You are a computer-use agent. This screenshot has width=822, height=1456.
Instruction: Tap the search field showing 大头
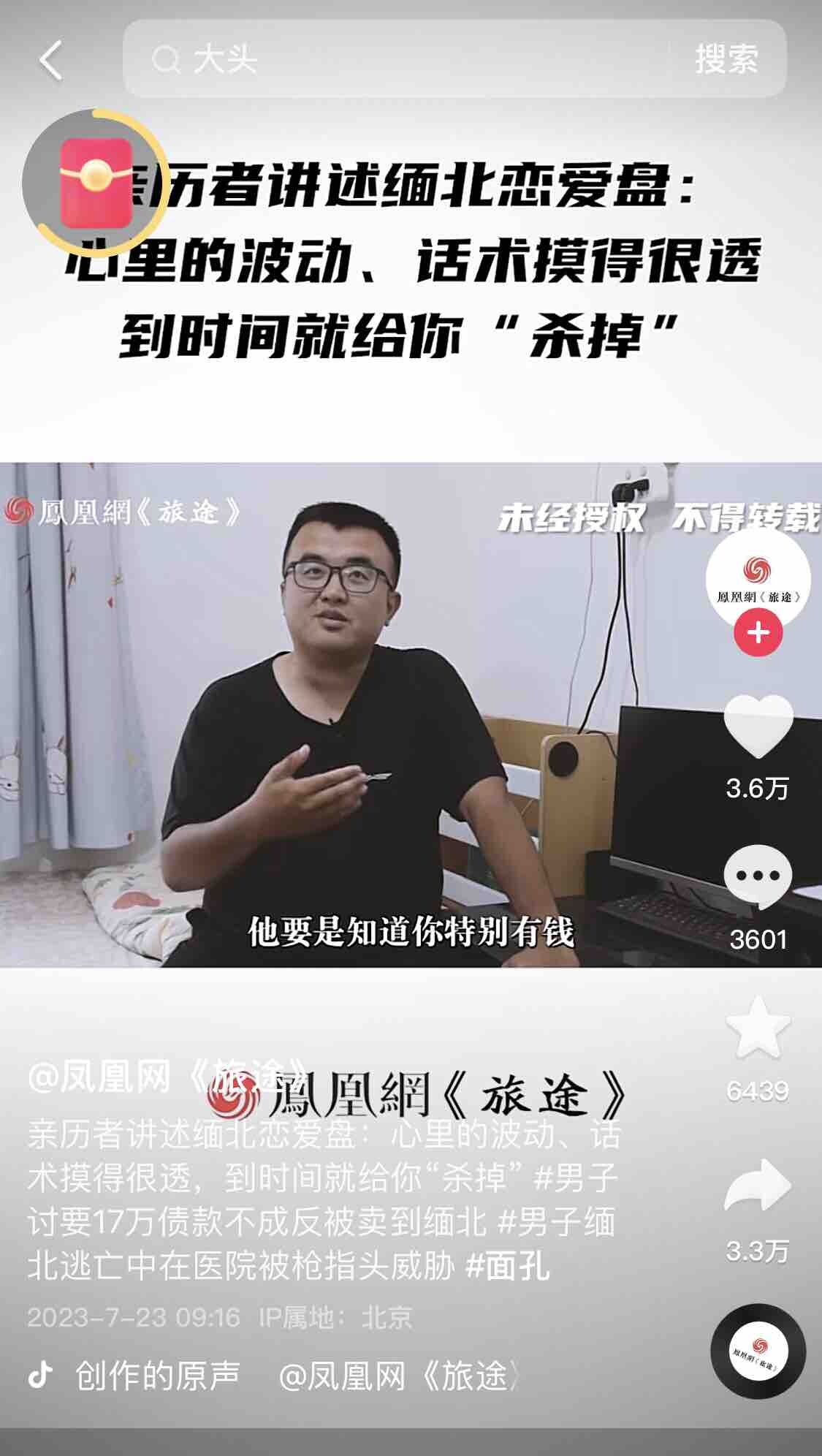[395, 59]
